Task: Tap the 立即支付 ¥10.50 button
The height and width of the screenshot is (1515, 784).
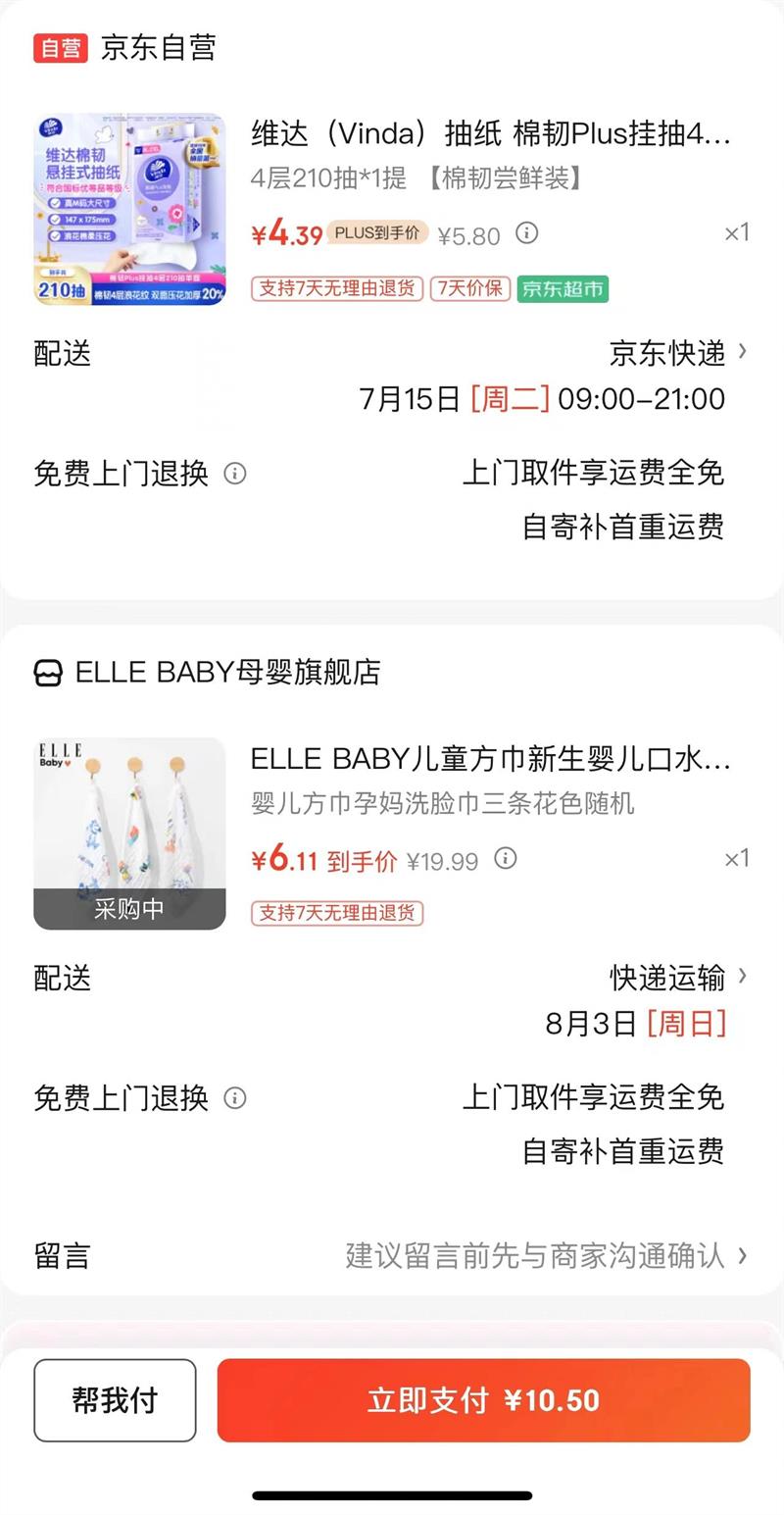Action: pos(483,1400)
